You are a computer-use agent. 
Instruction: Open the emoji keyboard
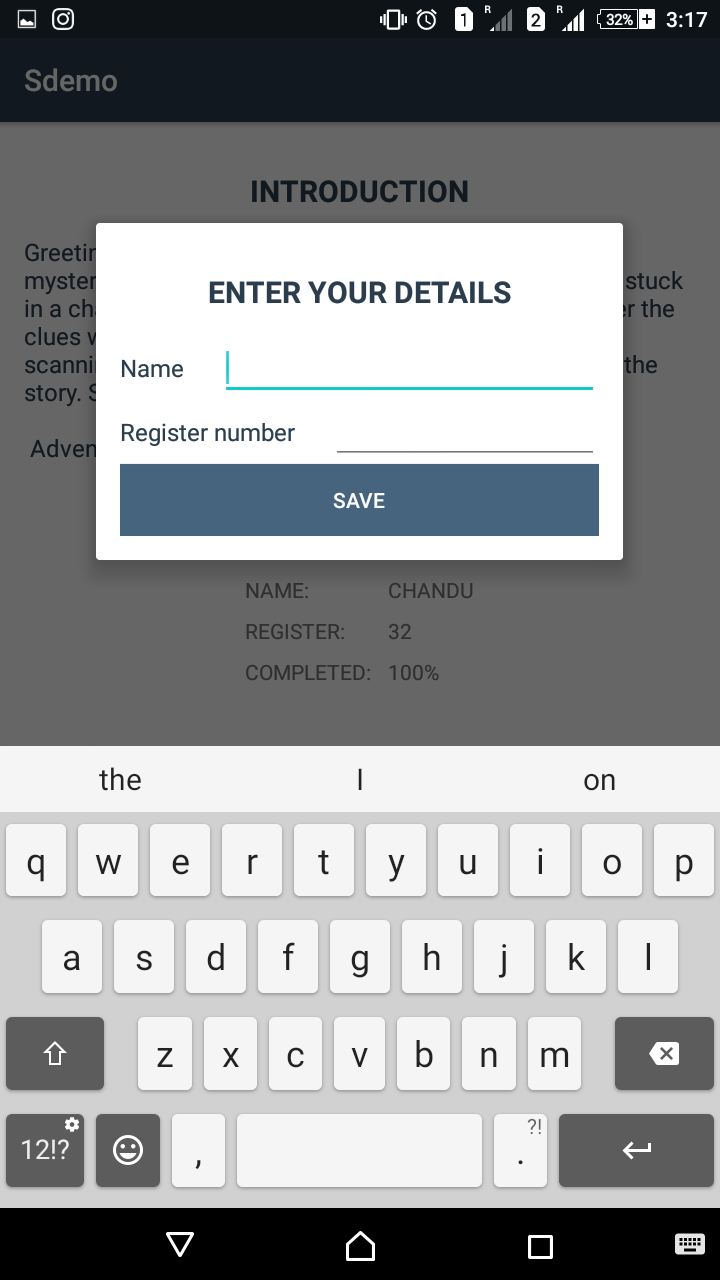pyautogui.click(x=128, y=1150)
